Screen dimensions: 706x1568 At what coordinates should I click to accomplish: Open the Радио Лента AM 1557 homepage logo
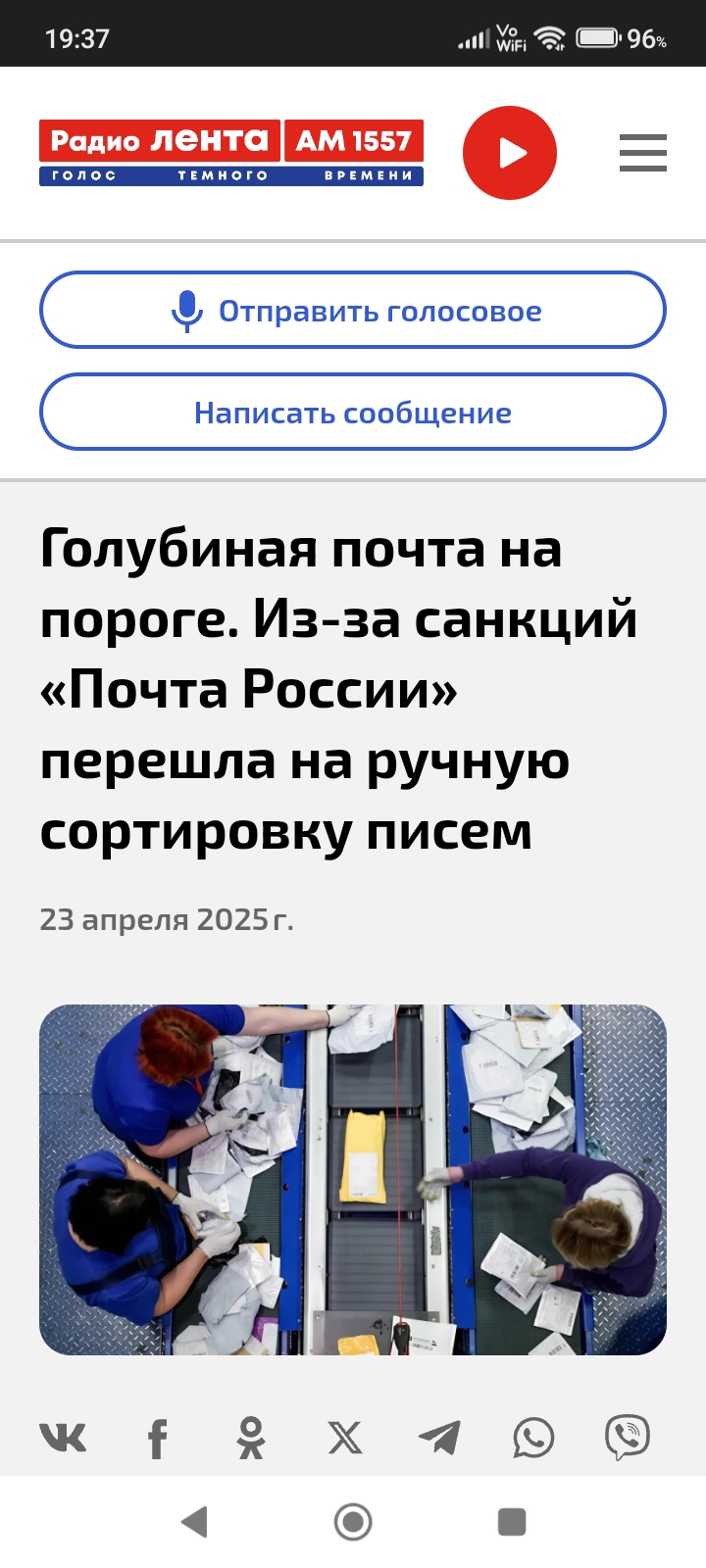231,153
